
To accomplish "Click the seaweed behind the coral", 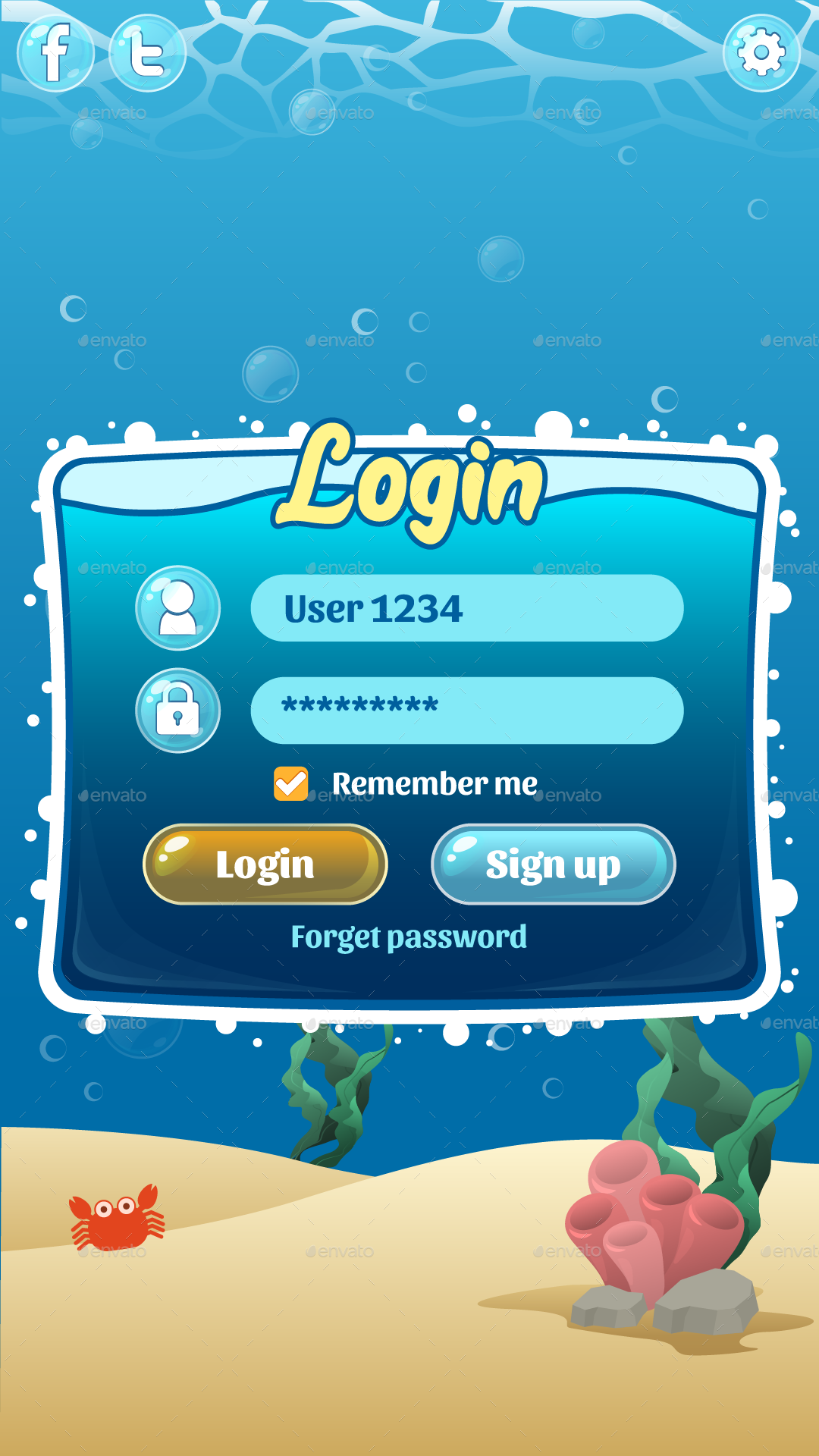I will 717,1084.
